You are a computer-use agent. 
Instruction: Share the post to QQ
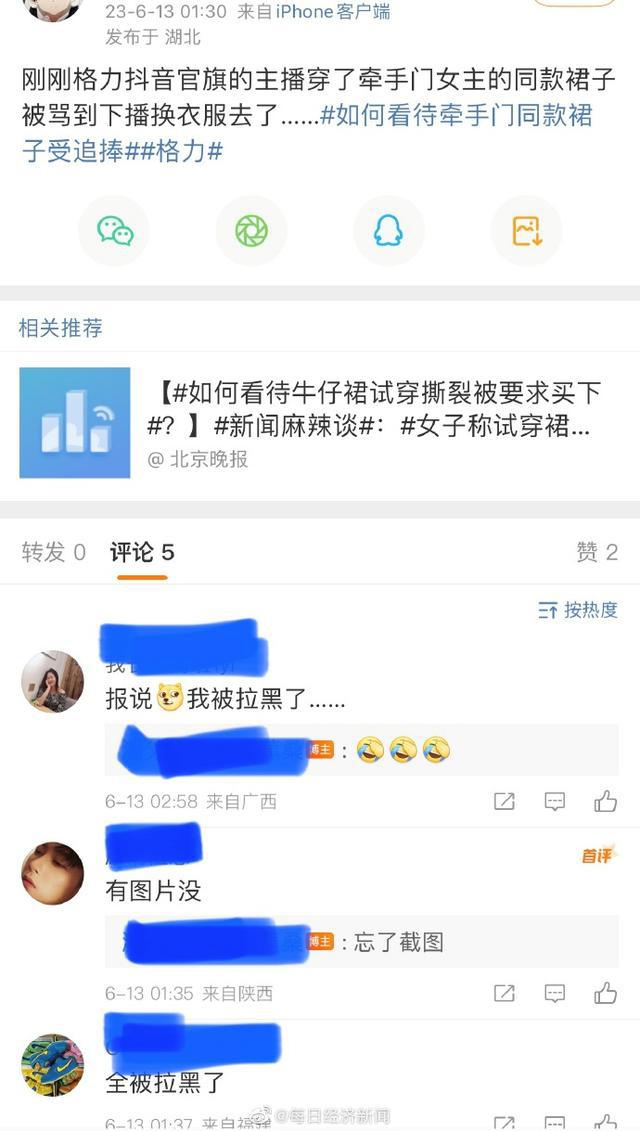pos(388,231)
